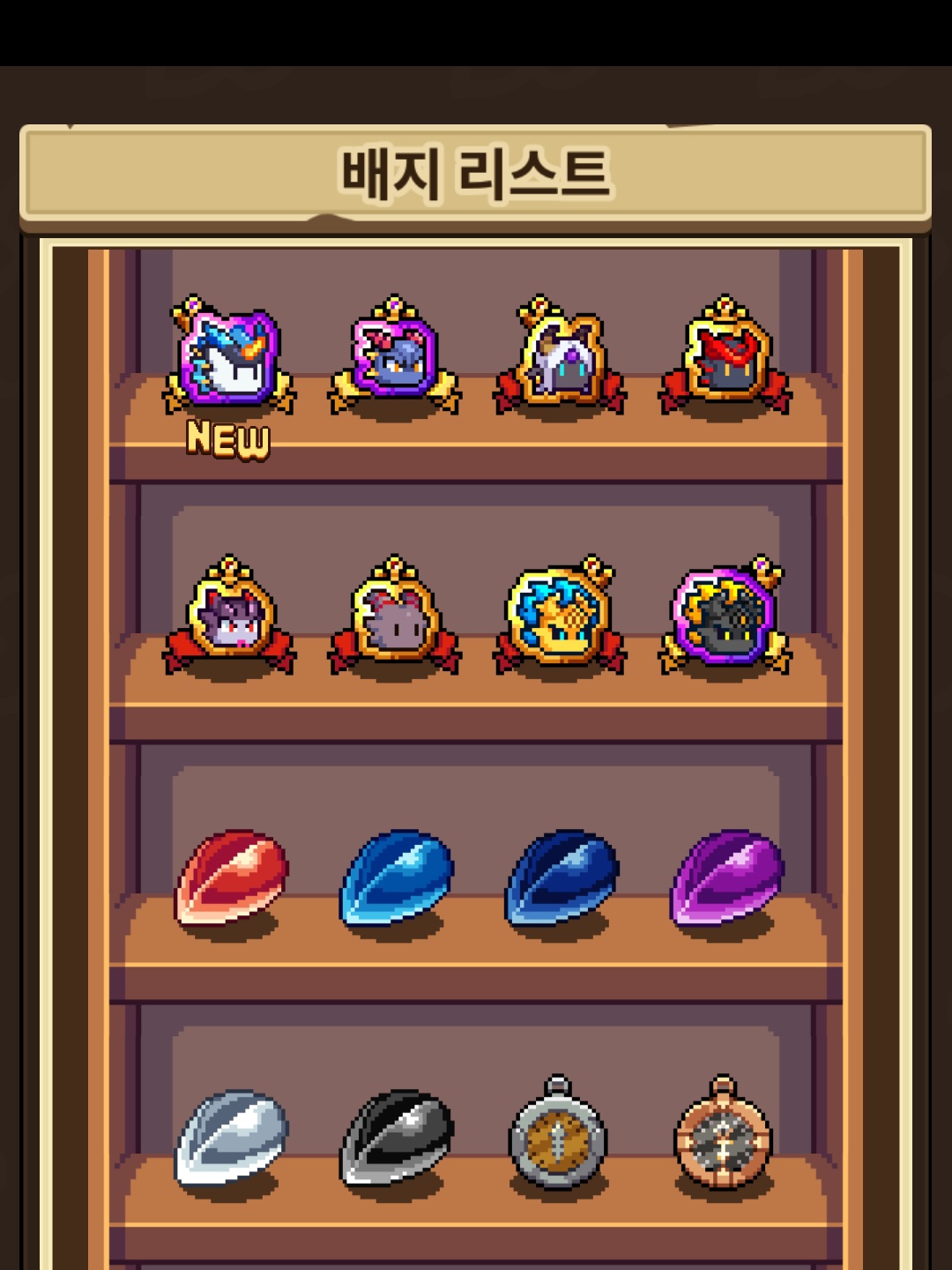Select the black gem badge

point(397,1138)
